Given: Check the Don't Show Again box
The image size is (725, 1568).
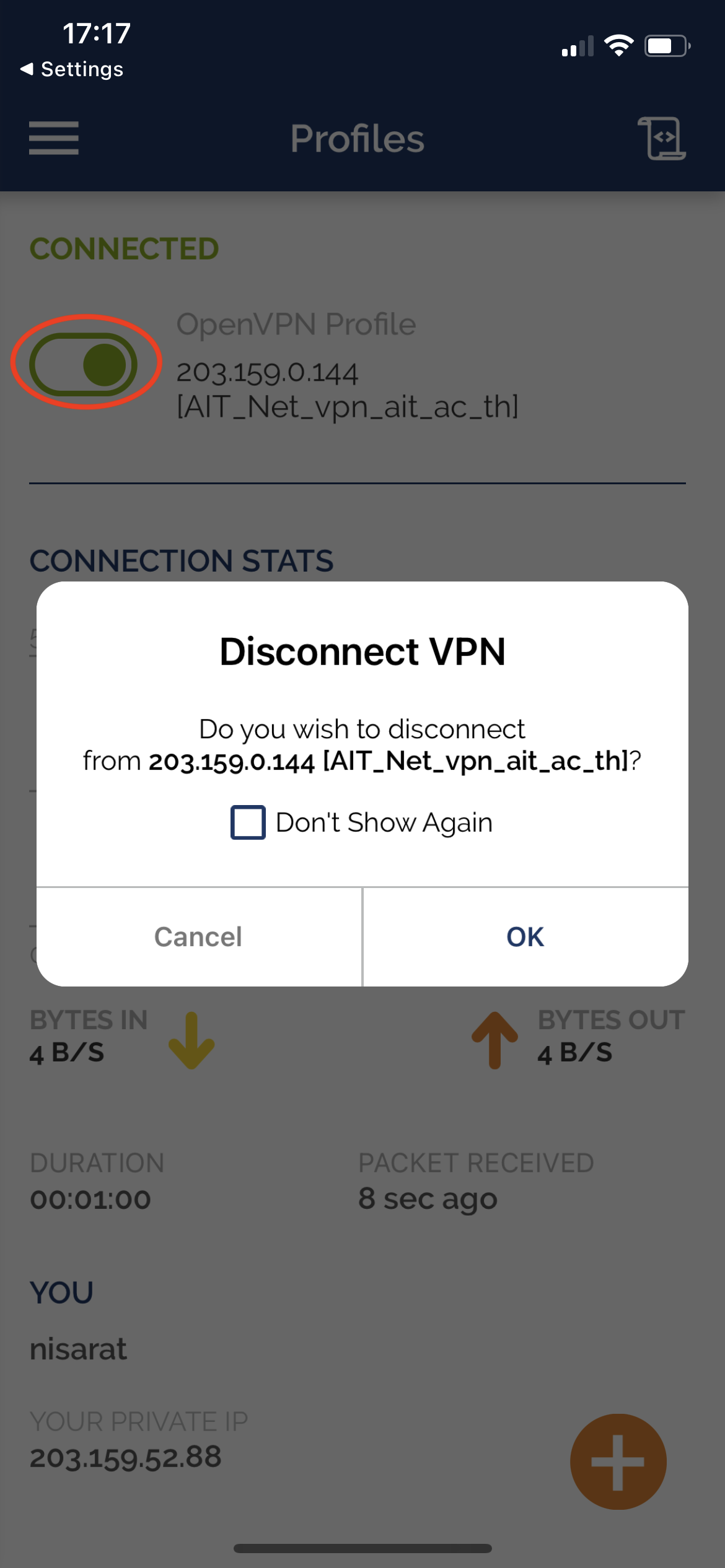Looking at the screenshot, I should tap(248, 822).
